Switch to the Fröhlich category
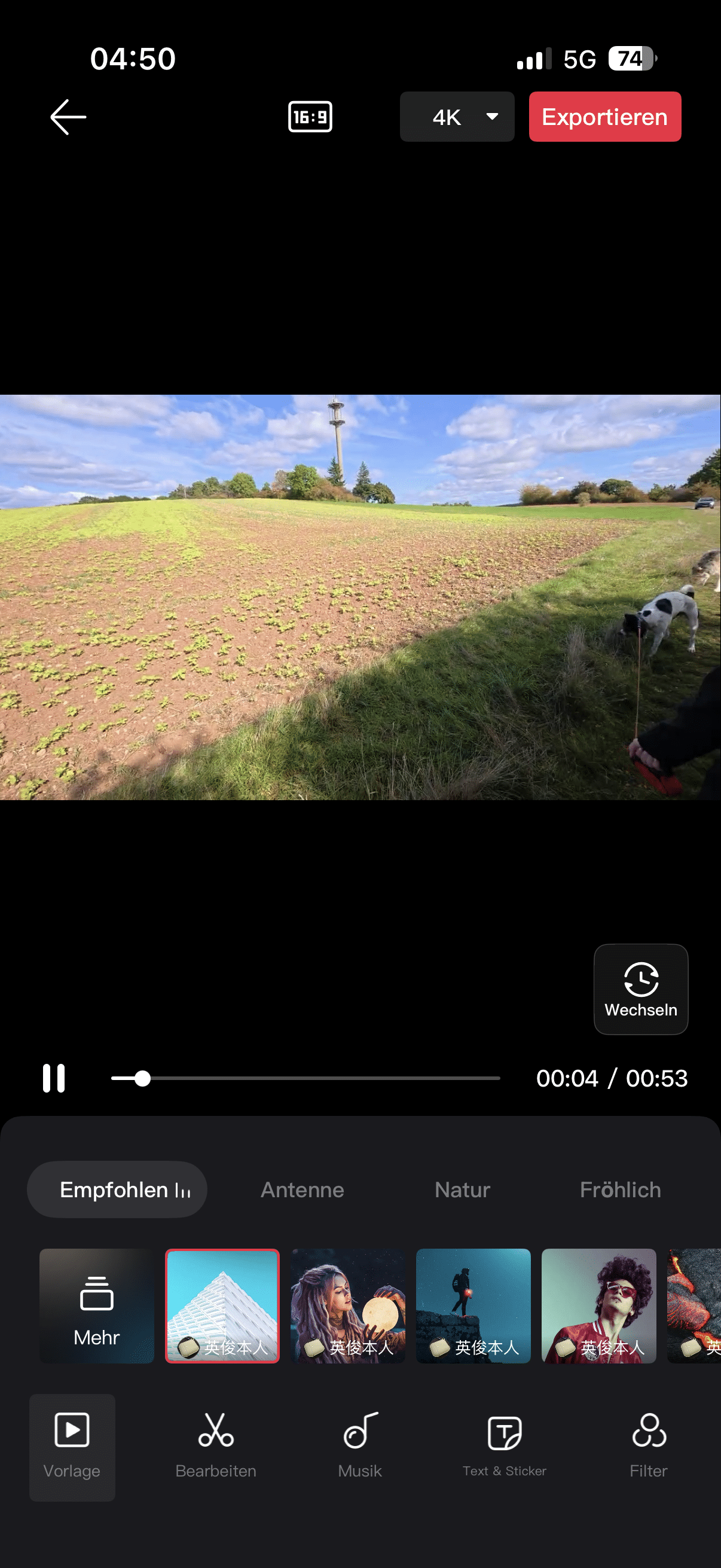The image size is (721, 1568). pos(620,1189)
